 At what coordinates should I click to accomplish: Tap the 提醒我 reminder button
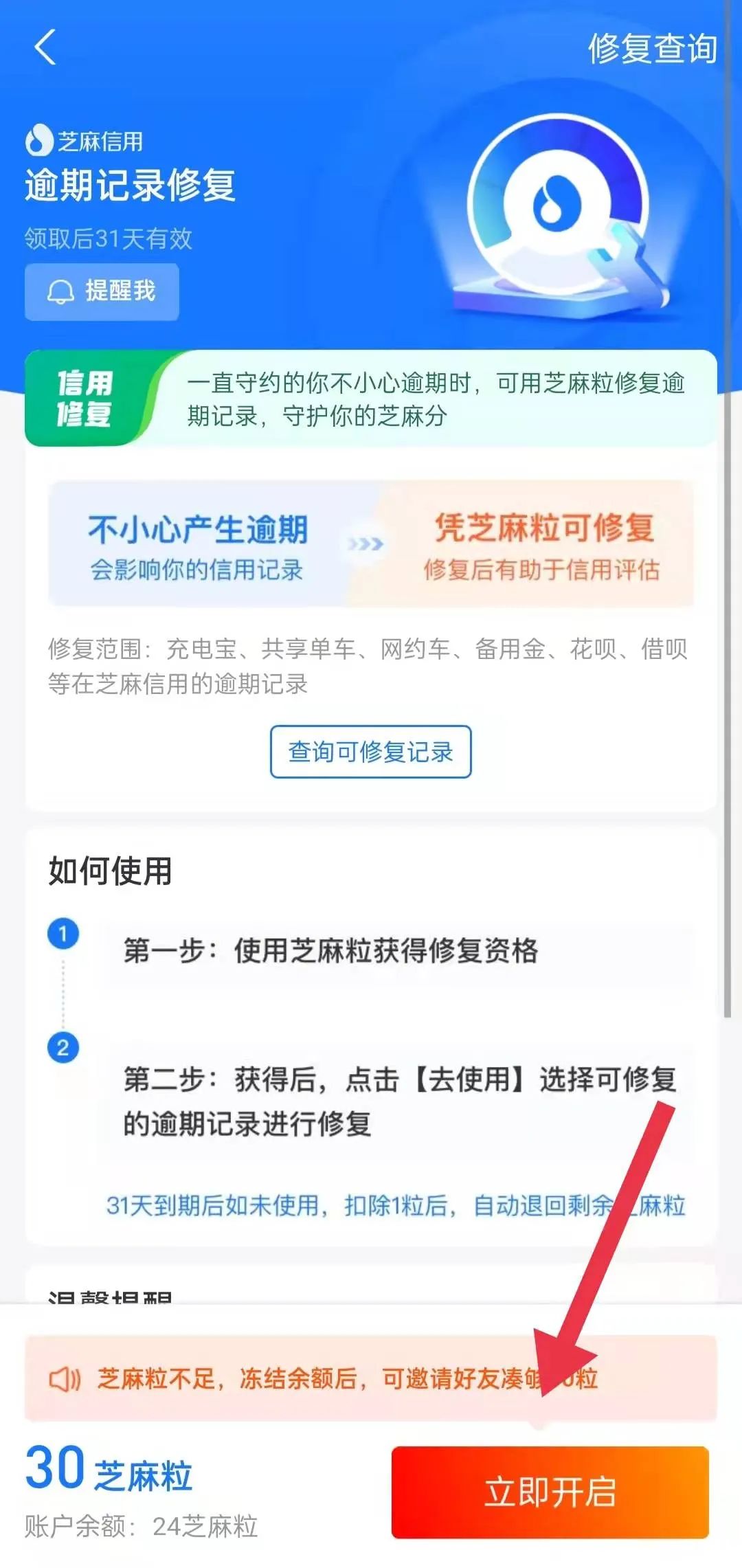102,291
